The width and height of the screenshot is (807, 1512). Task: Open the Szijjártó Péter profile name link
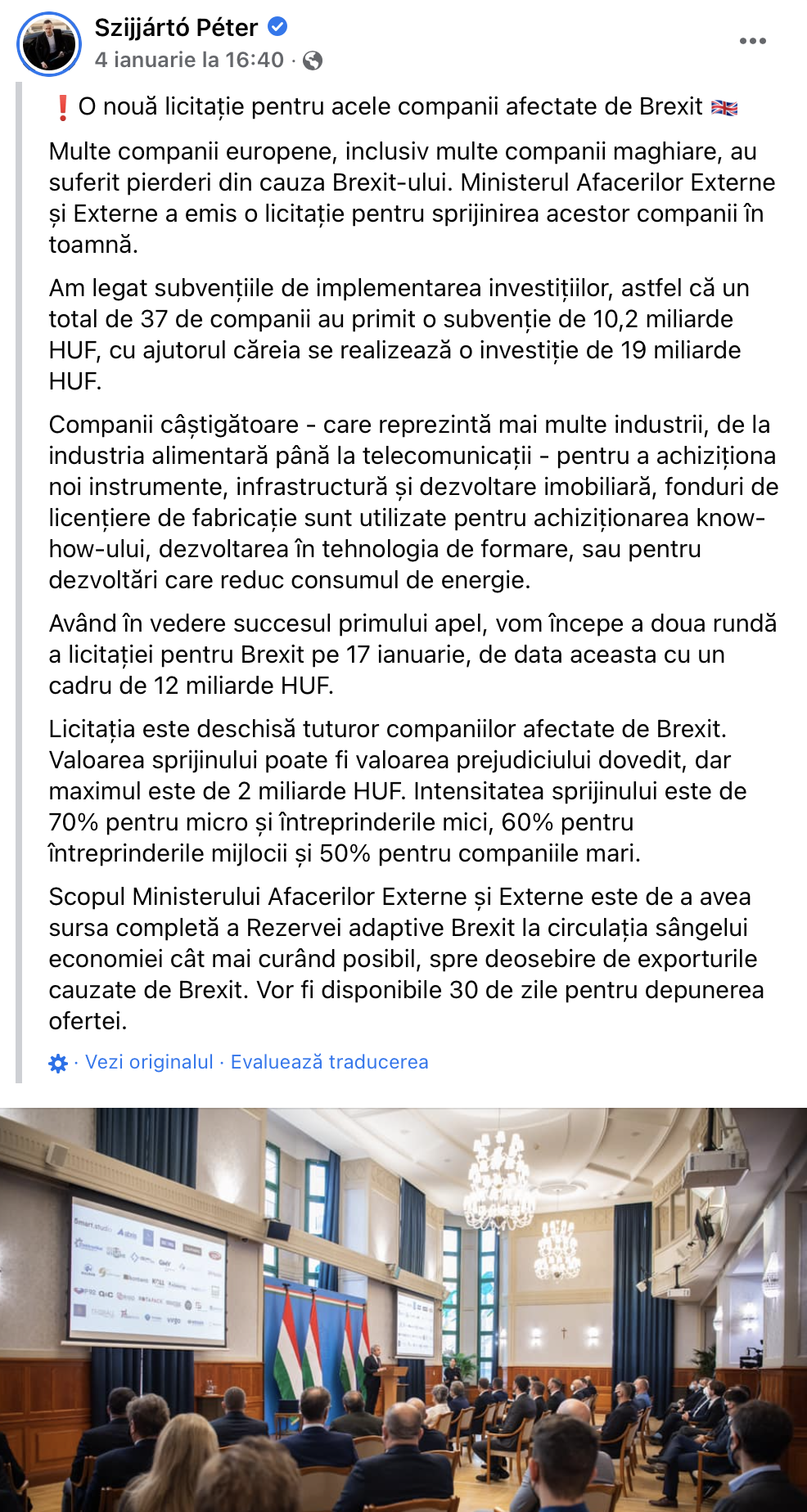pyautogui.click(x=176, y=28)
